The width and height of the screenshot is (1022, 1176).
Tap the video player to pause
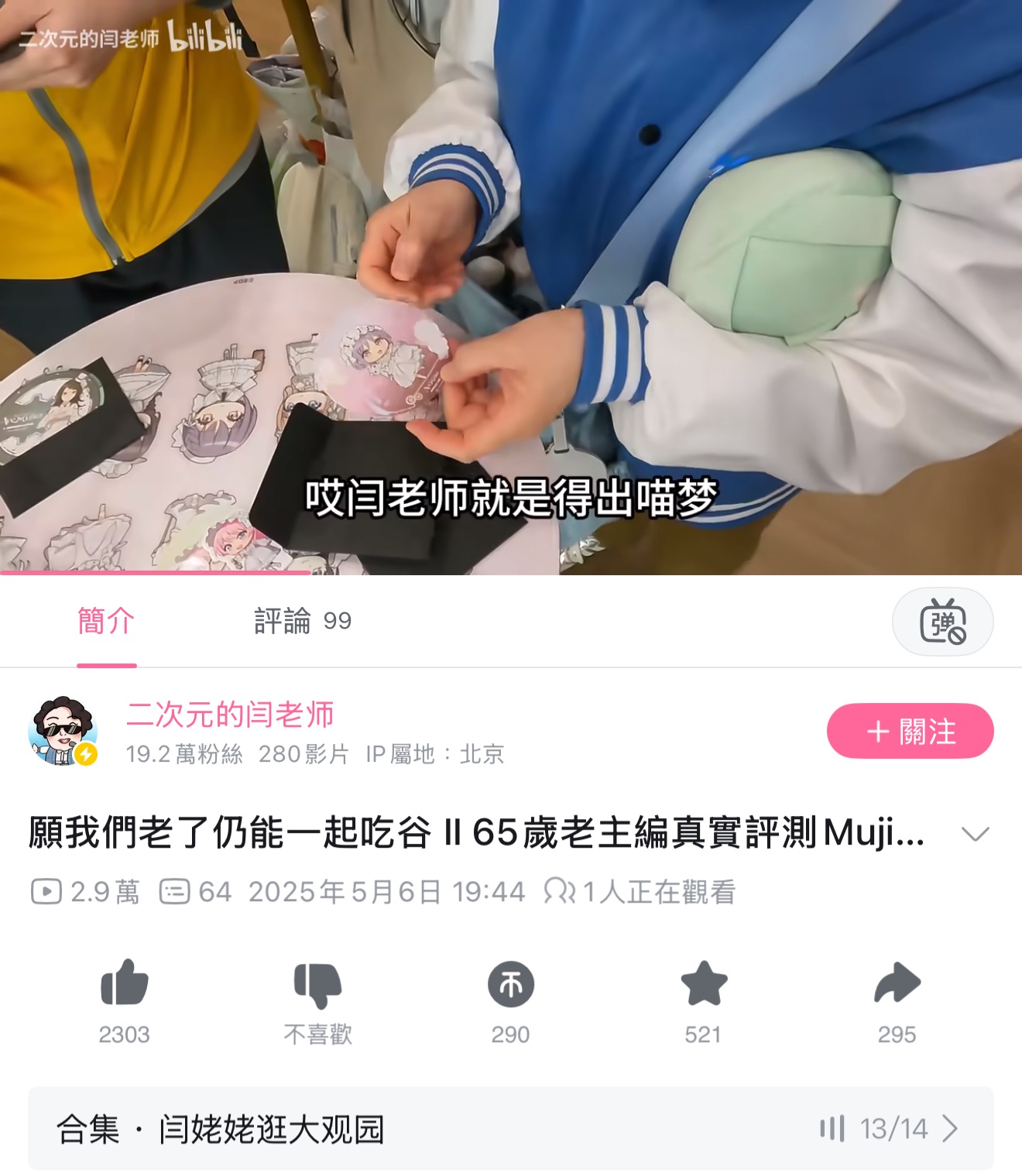click(511, 286)
